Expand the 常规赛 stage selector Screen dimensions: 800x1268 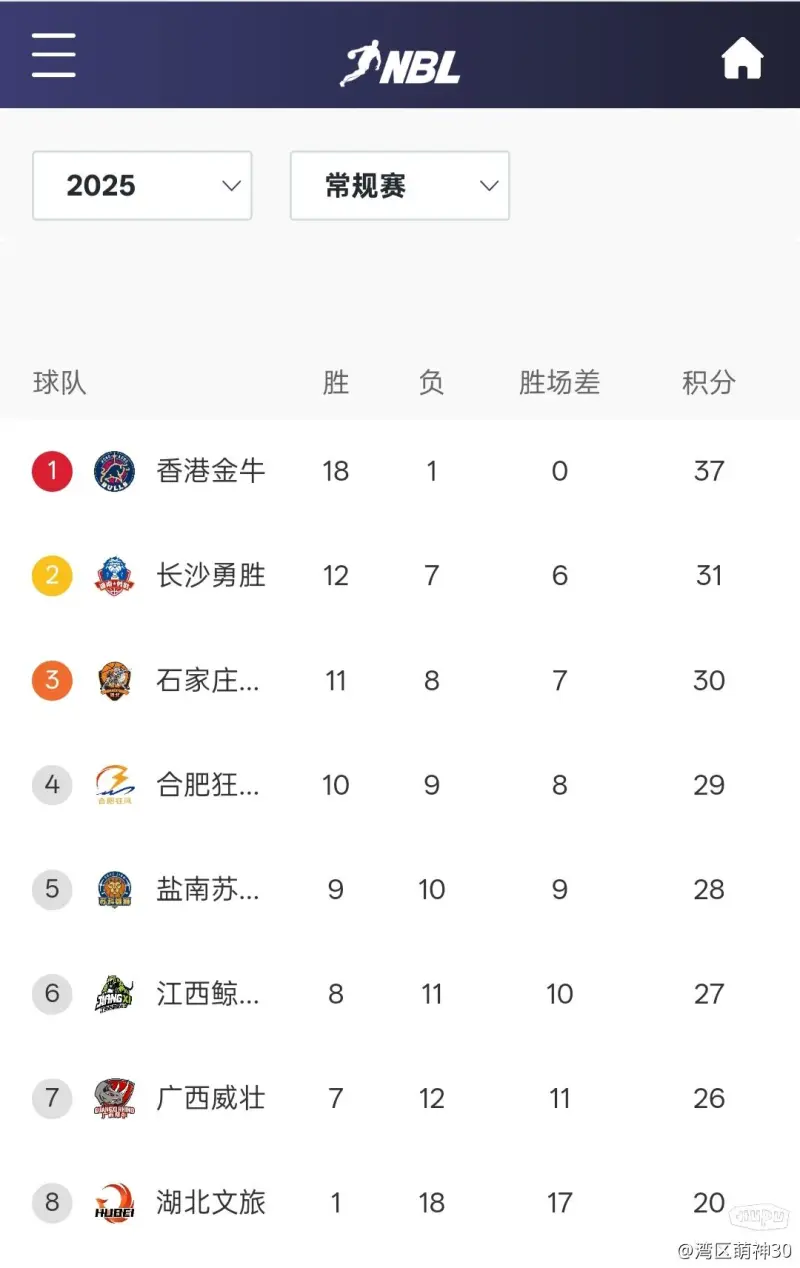point(399,185)
